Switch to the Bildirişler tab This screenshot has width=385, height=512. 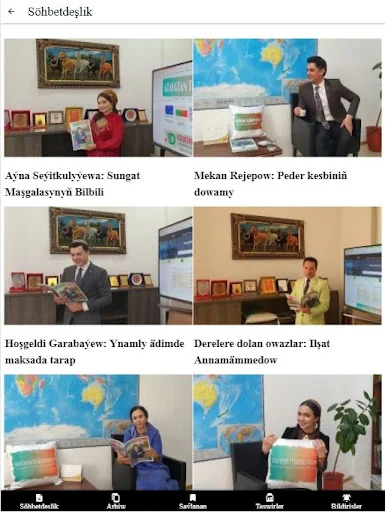(346, 502)
